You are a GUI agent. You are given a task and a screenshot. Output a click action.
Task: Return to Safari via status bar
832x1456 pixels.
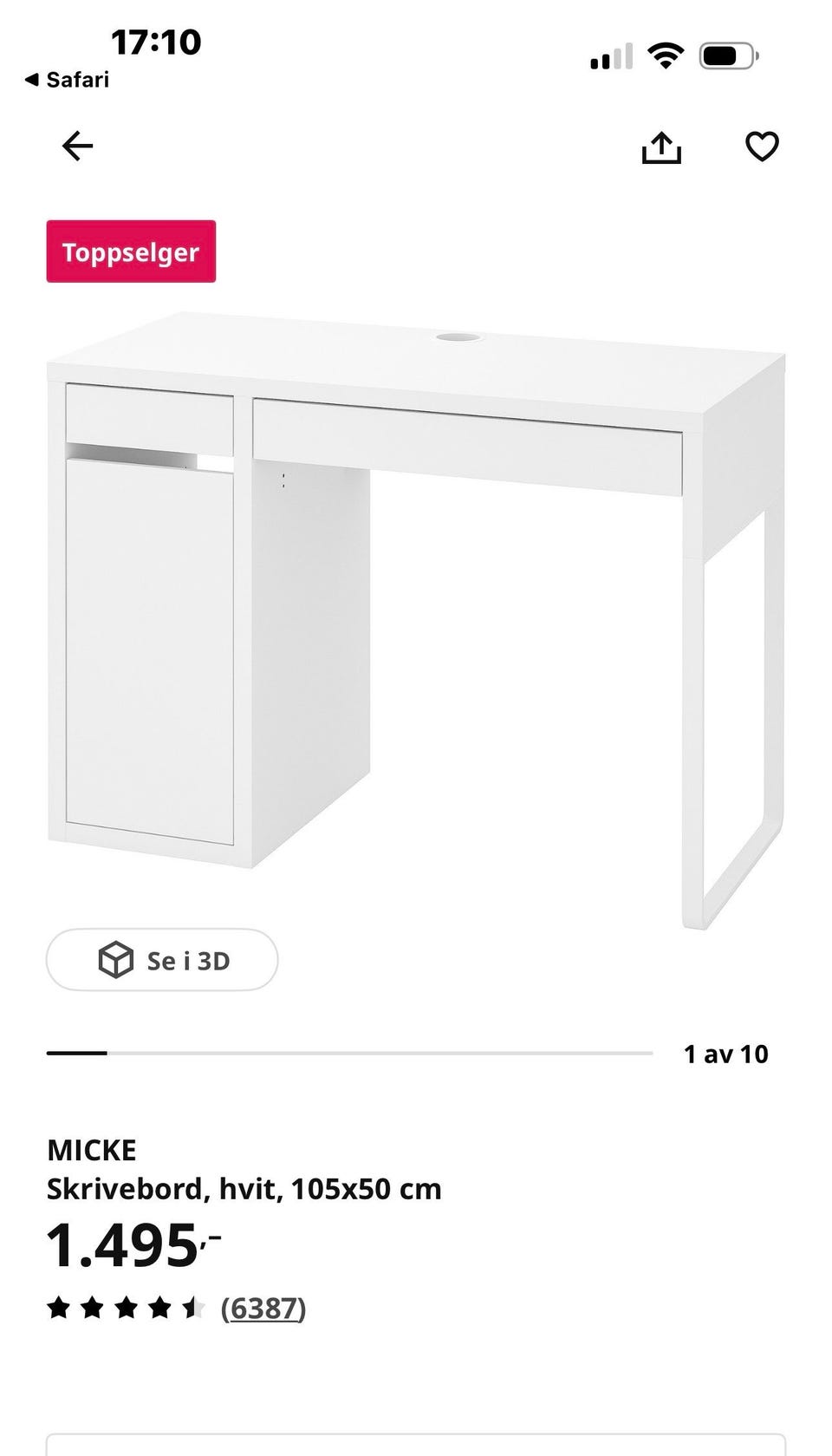[67, 80]
